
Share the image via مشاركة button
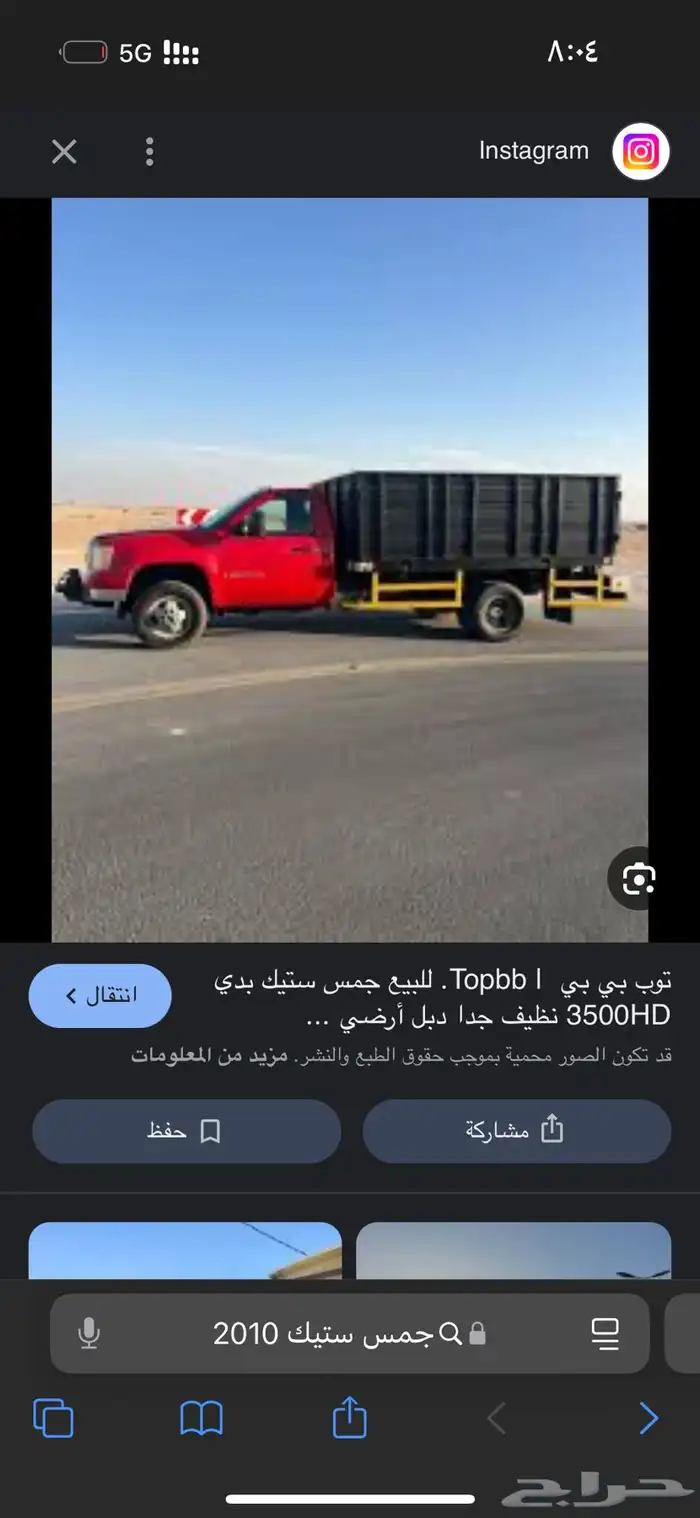[x=516, y=1131]
